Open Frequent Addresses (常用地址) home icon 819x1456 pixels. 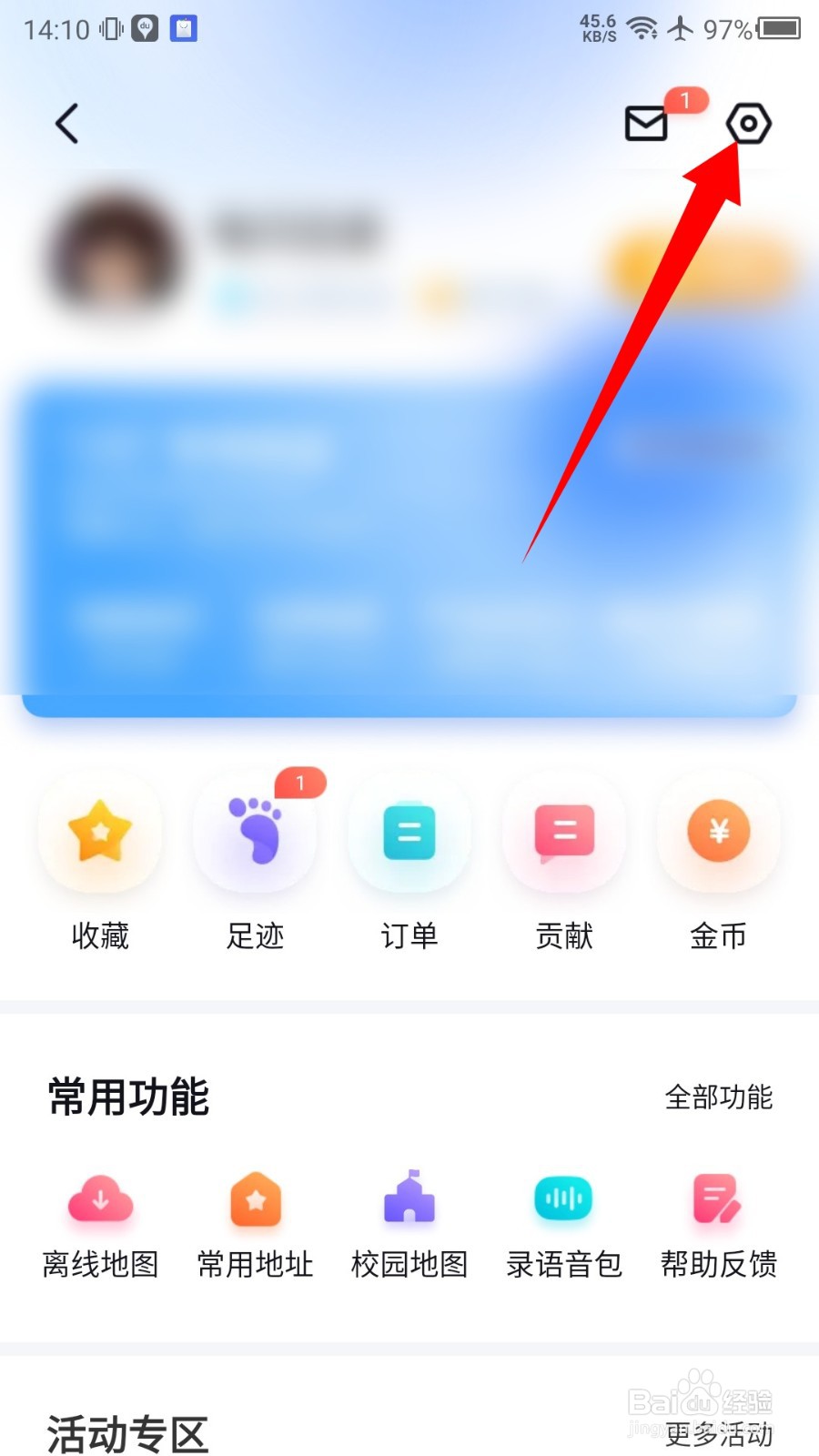(x=255, y=1201)
